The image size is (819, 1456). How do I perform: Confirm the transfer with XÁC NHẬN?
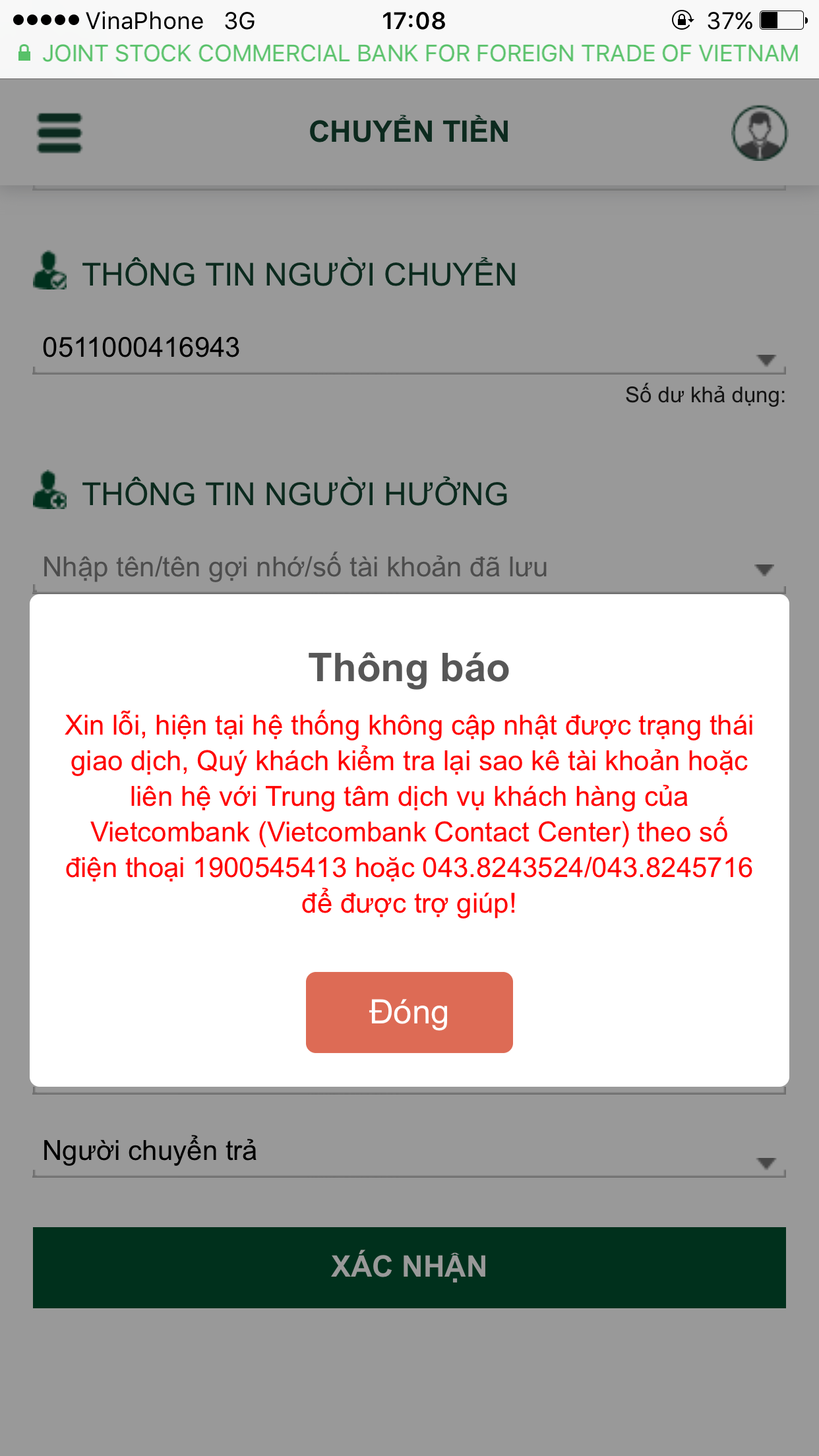click(409, 1267)
